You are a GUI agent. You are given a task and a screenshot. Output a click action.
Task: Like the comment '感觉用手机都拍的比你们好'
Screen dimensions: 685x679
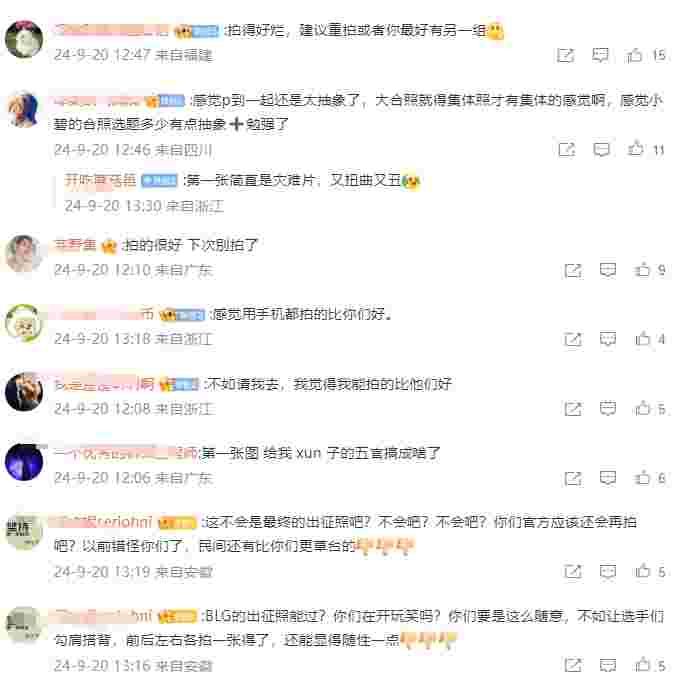click(x=643, y=339)
